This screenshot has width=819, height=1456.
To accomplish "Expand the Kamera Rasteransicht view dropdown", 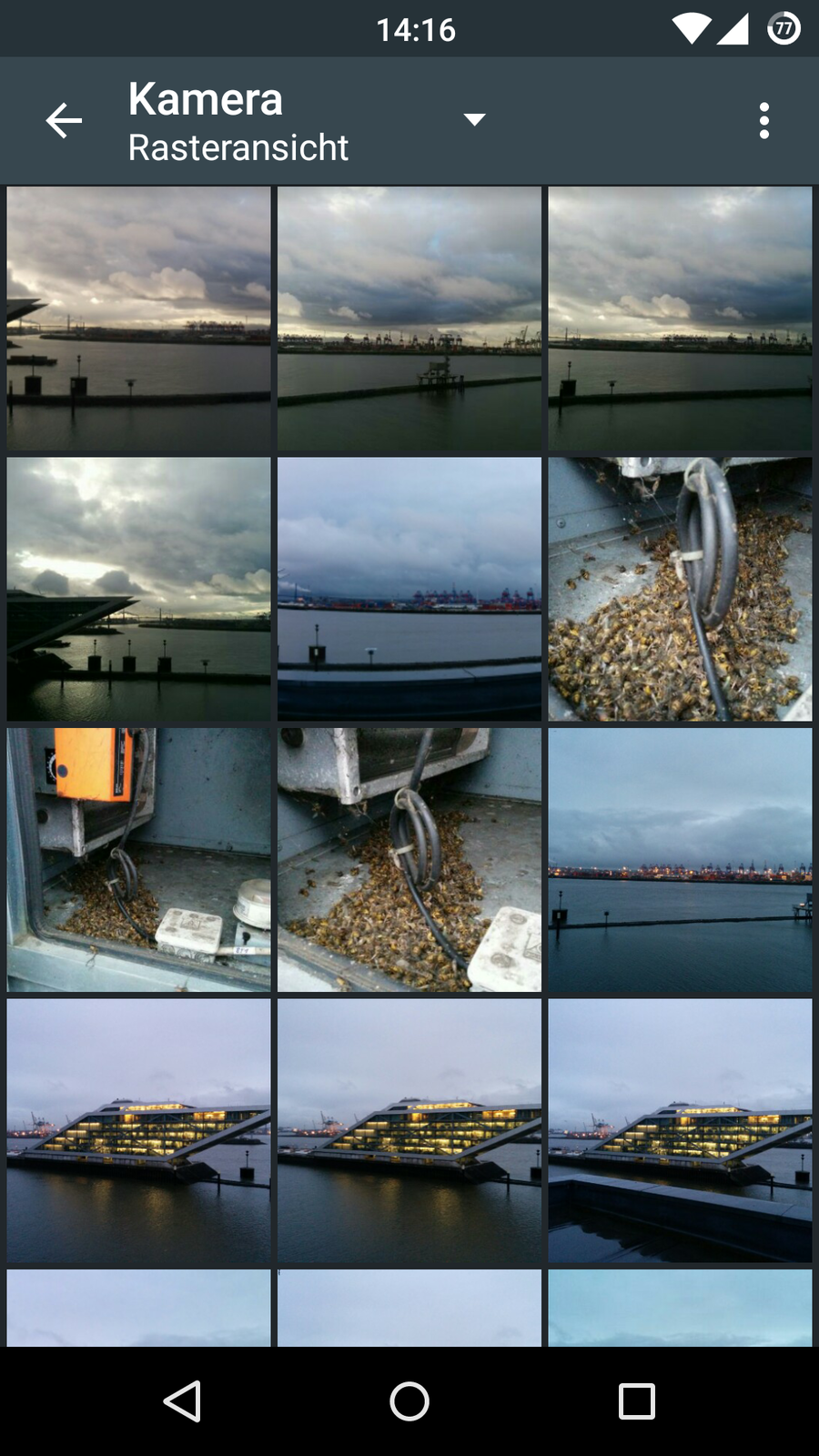I will click(473, 120).
